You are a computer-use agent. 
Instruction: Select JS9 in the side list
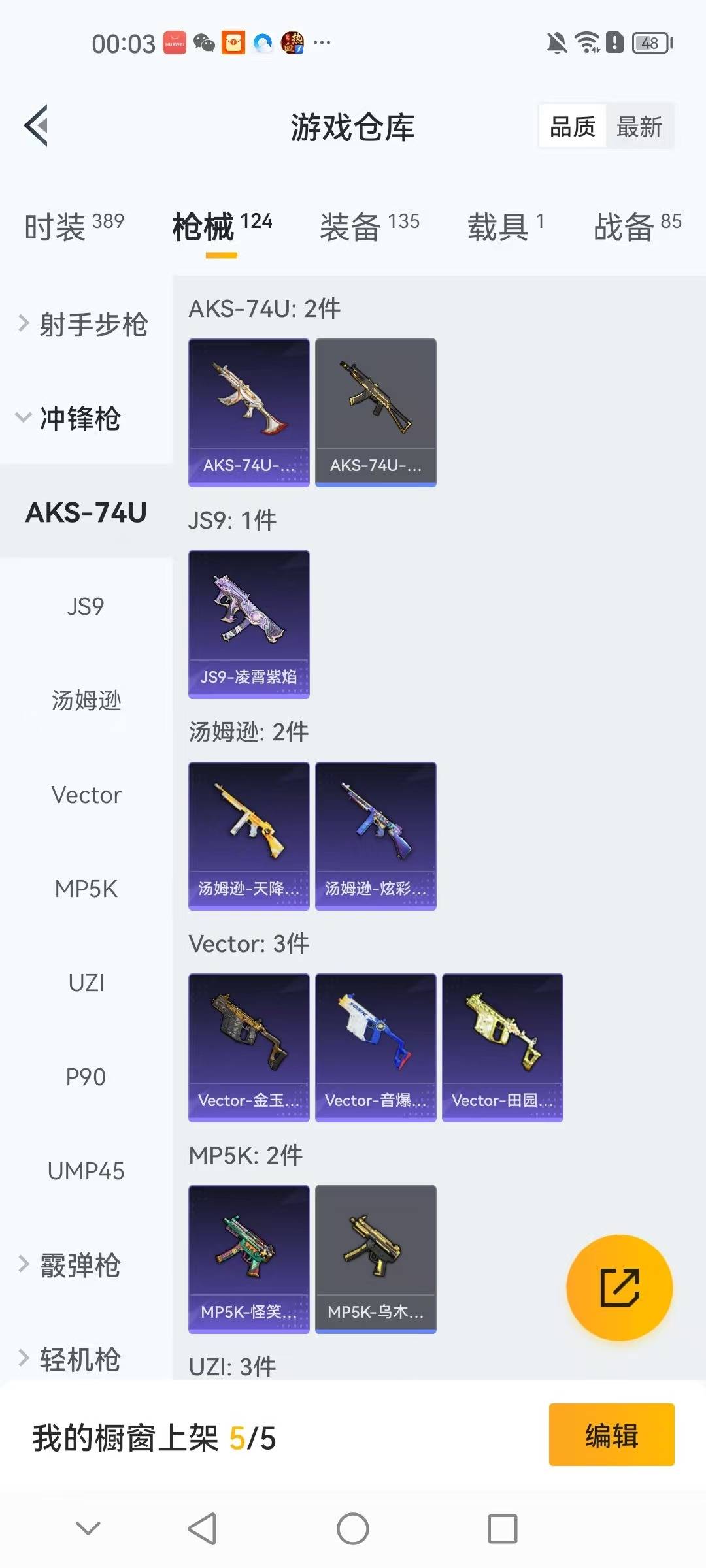[86, 606]
